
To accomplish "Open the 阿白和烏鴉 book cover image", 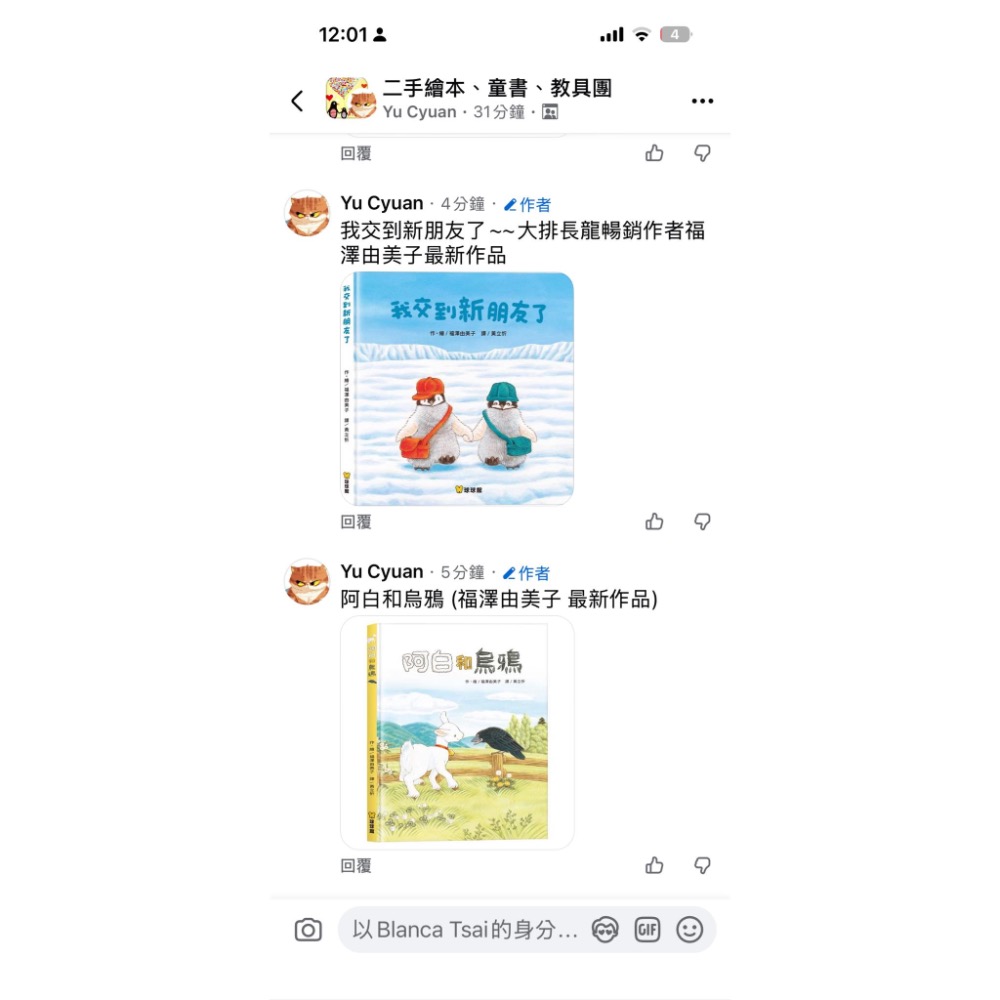I will [x=458, y=732].
